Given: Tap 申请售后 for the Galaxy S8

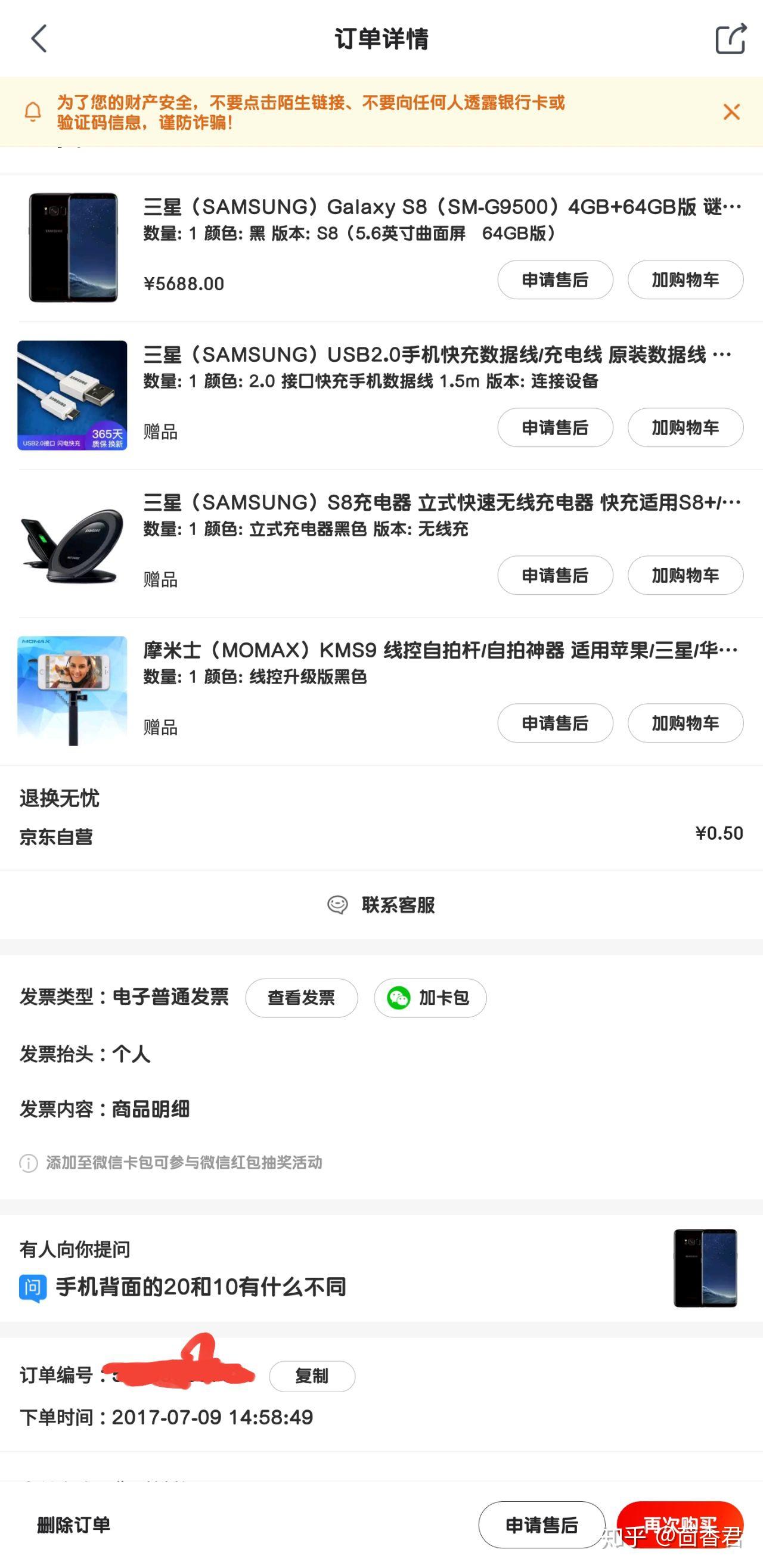Looking at the screenshot, I should 555,280.
